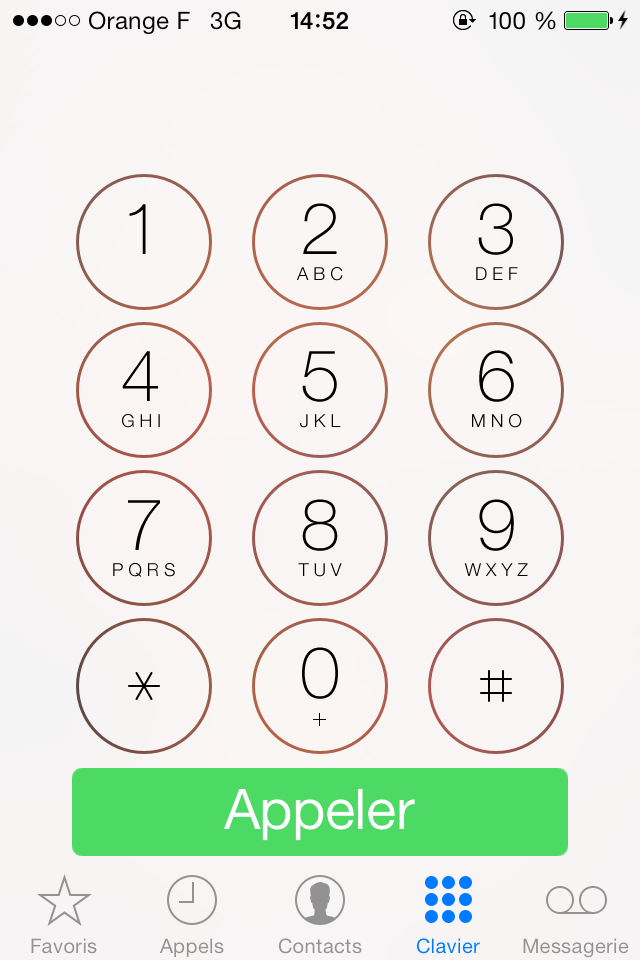Screen dimensions: 640x960
Task: Tap the asterisk key
Action: 144,686
